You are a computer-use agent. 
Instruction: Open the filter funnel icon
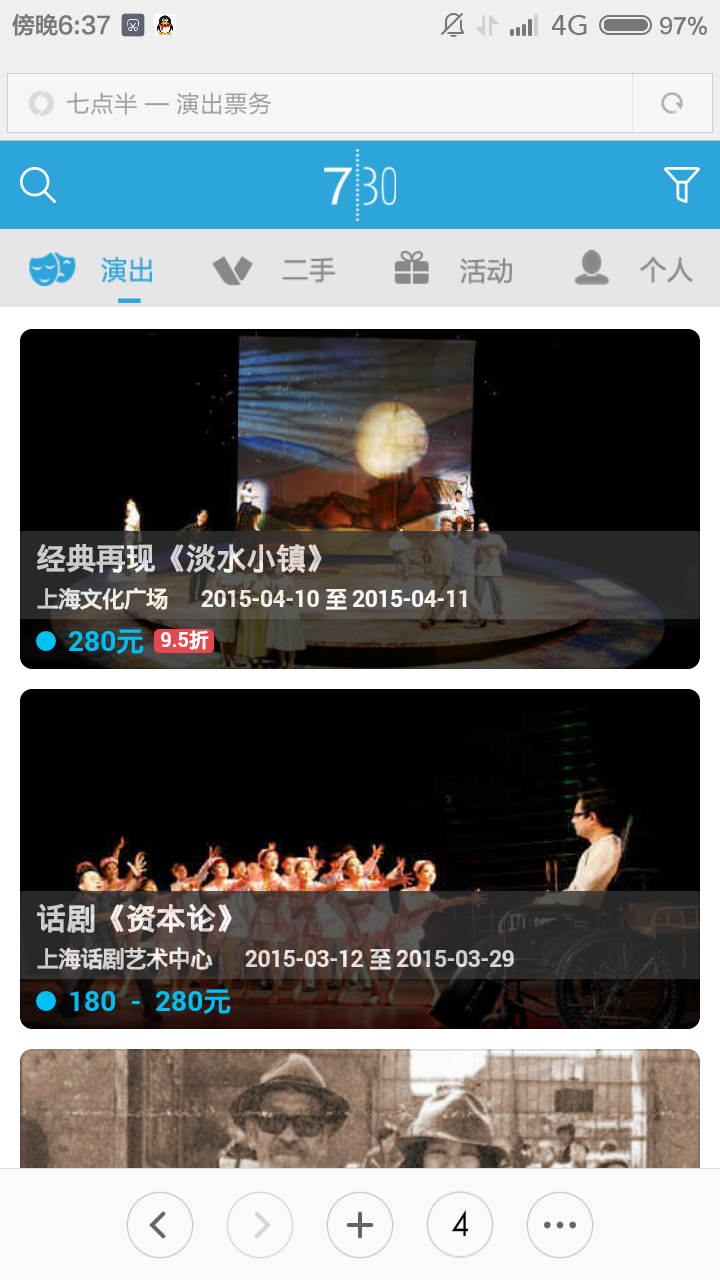click(681, 185)
